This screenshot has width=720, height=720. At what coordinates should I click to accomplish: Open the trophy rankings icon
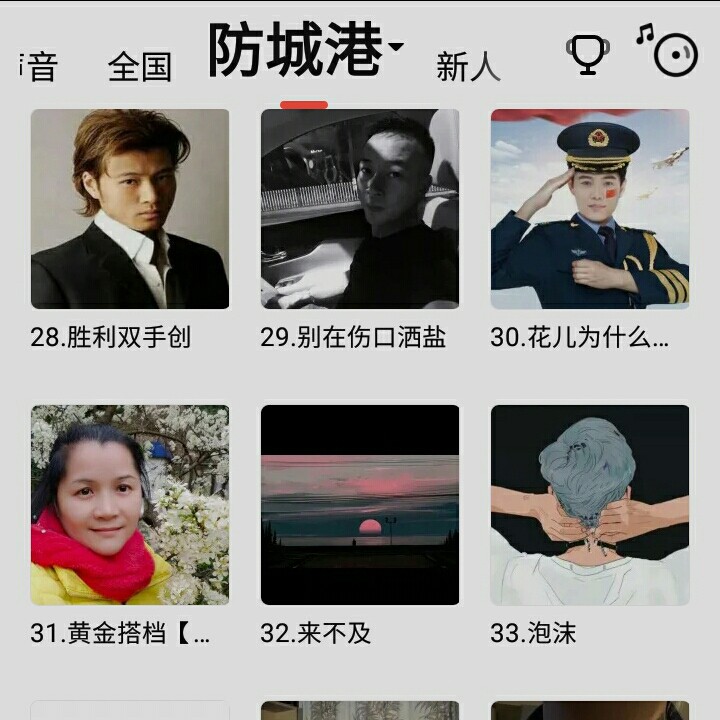pyautogui.click(x=587, y=55)
